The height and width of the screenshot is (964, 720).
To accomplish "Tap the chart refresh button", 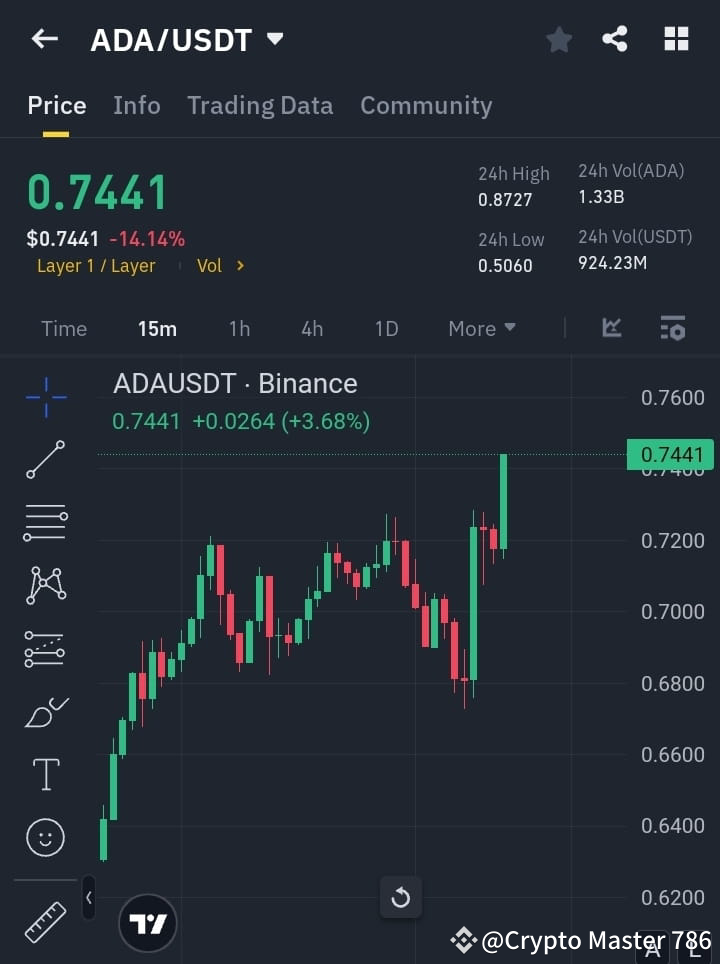I will pos(400,898).
